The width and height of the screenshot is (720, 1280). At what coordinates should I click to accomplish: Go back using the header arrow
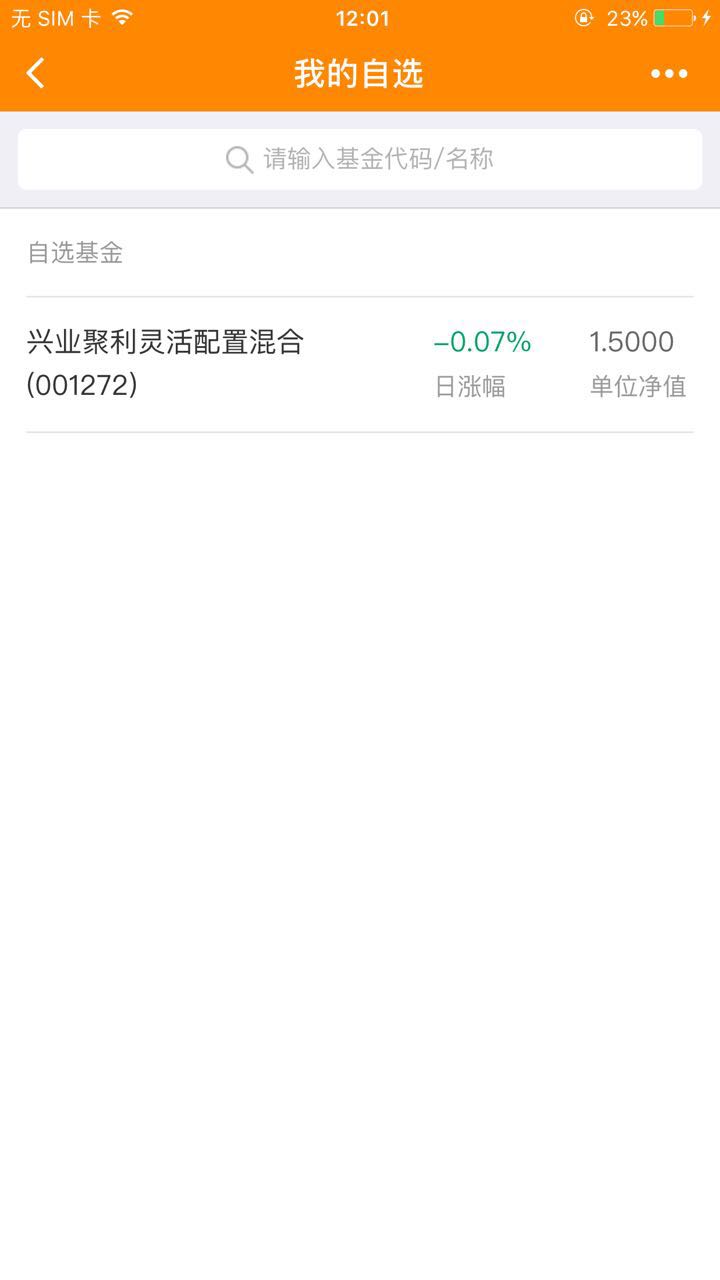click(x=36, y=74)
